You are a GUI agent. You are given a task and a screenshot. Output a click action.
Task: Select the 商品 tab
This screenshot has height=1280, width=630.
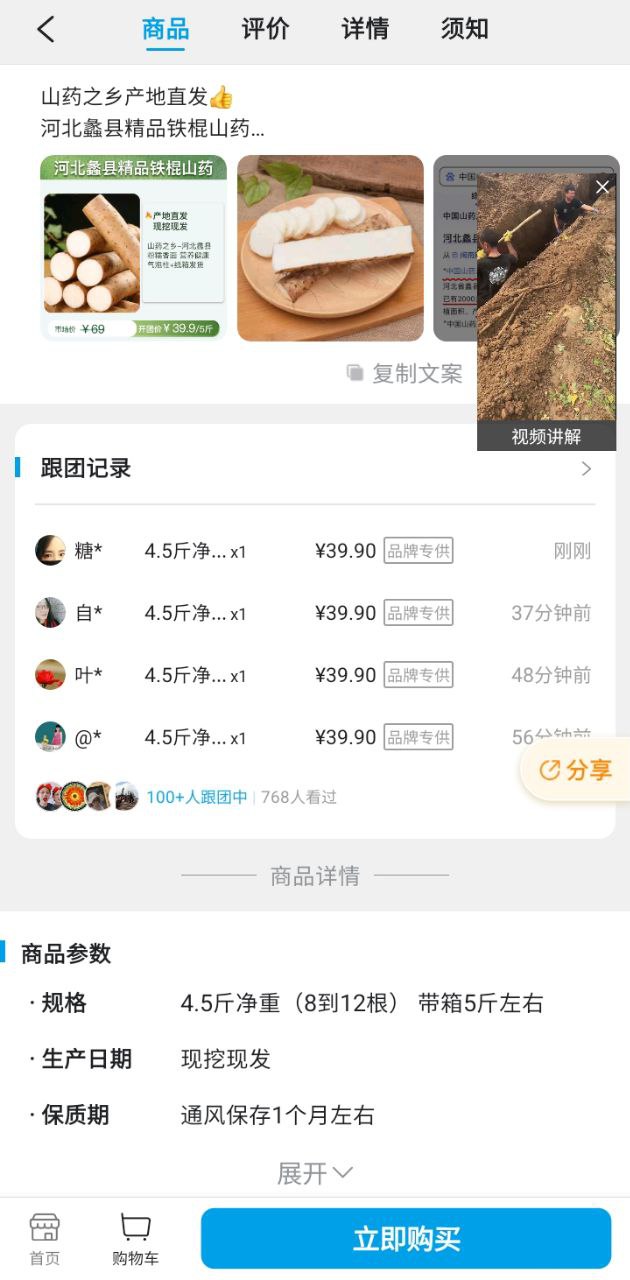tap(165, 29)
